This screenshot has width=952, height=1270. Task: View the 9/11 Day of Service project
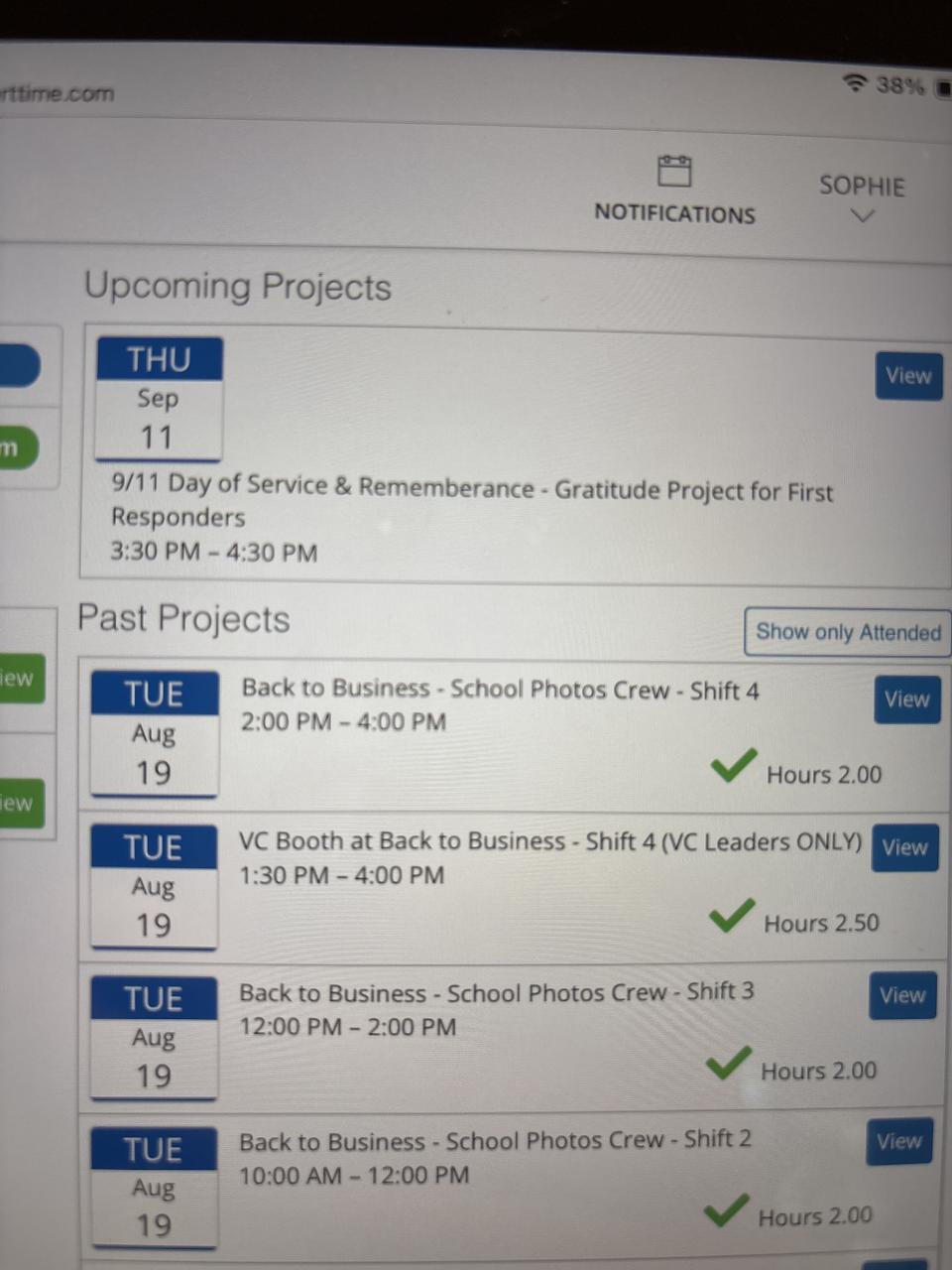(x=908, y=376)
